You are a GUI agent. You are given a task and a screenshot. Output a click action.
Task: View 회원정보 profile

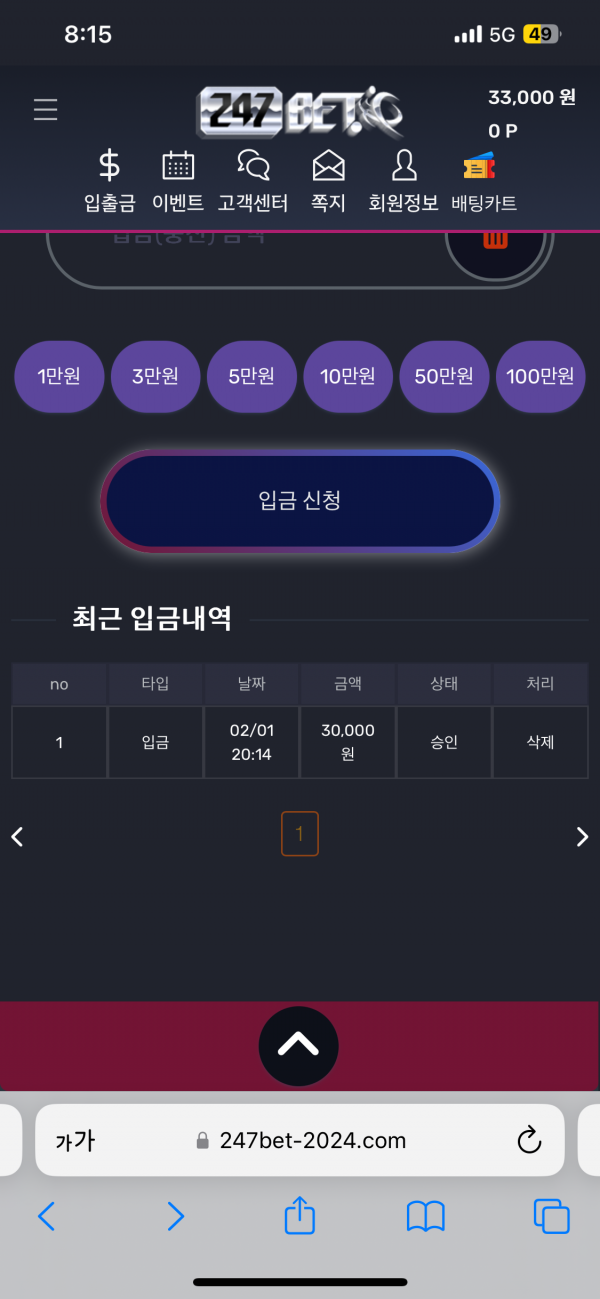click(x=404, y=181)
